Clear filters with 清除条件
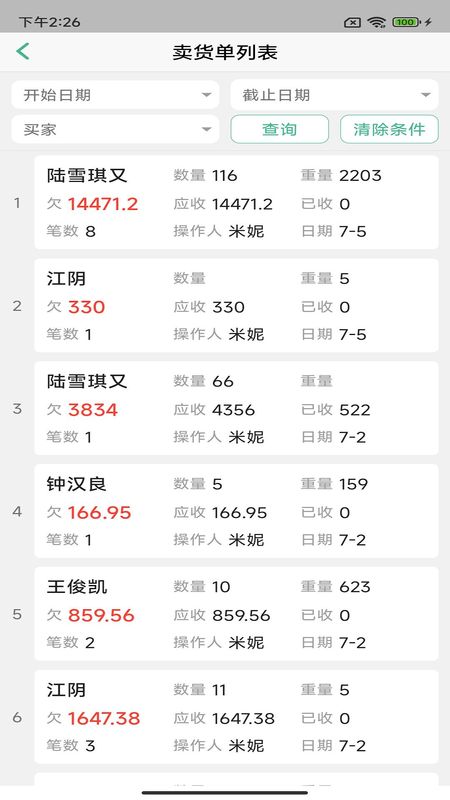 [x=389, y=129]
